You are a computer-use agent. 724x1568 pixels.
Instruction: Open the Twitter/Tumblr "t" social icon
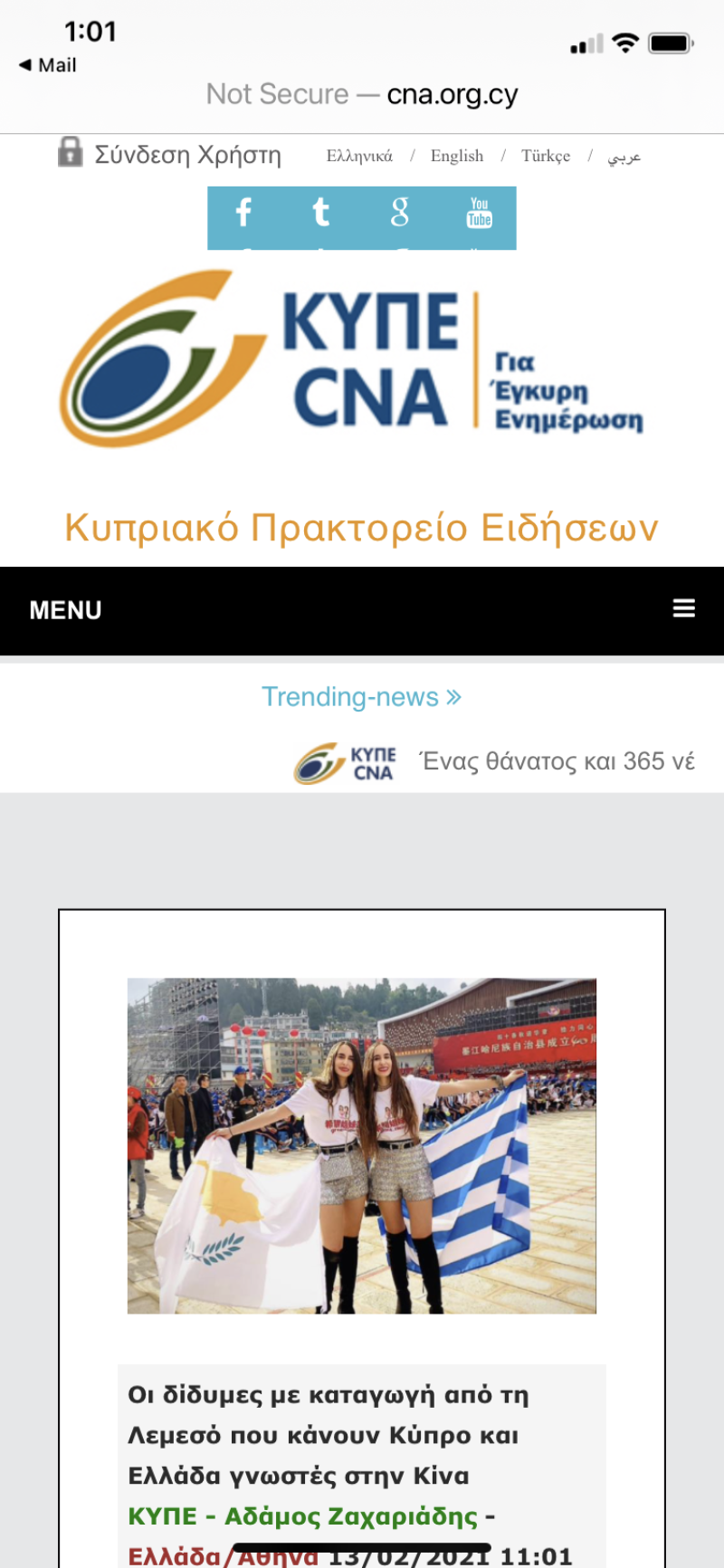tap(320, 213)
